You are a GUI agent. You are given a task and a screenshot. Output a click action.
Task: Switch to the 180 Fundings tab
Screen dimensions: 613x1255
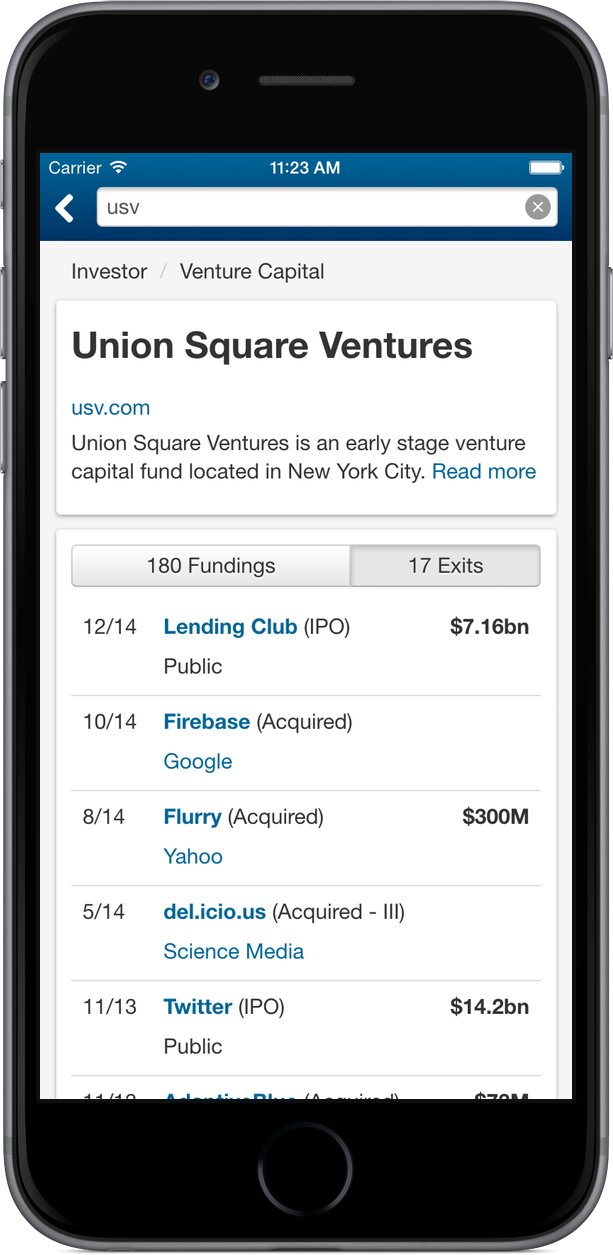(x=211, y=566)
